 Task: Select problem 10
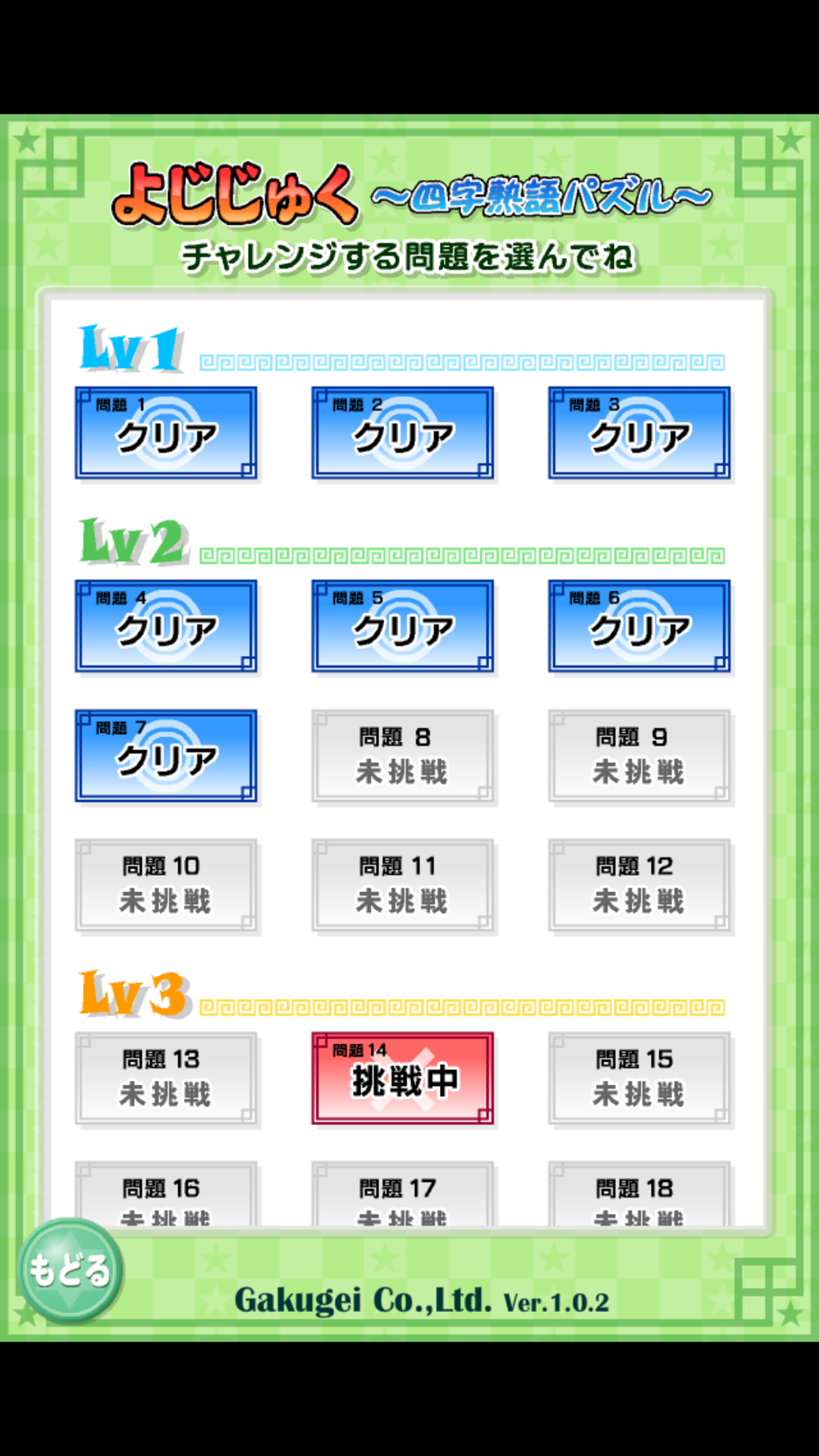[166, 885]
